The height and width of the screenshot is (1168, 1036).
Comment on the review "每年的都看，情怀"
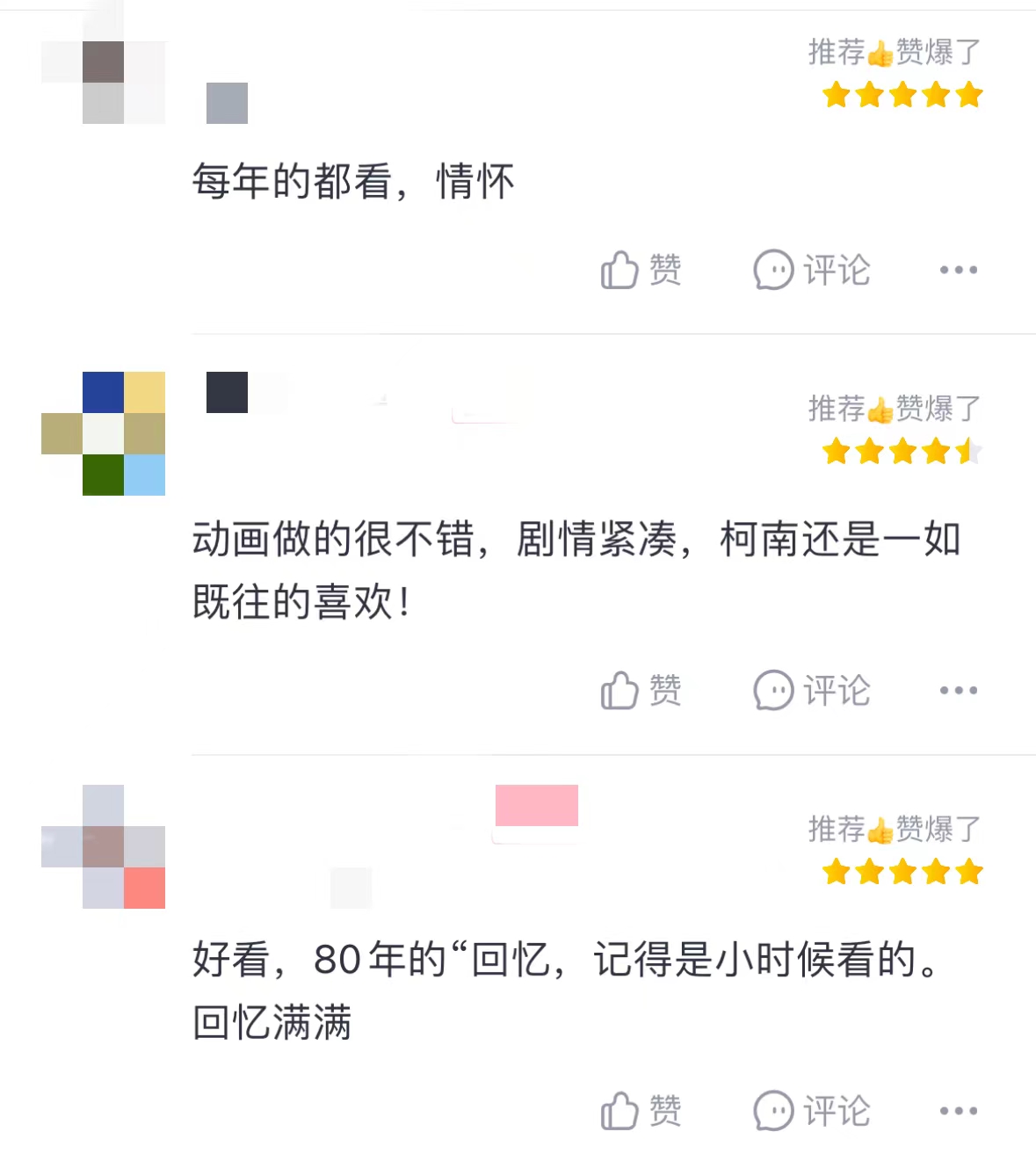pos(811,270)
